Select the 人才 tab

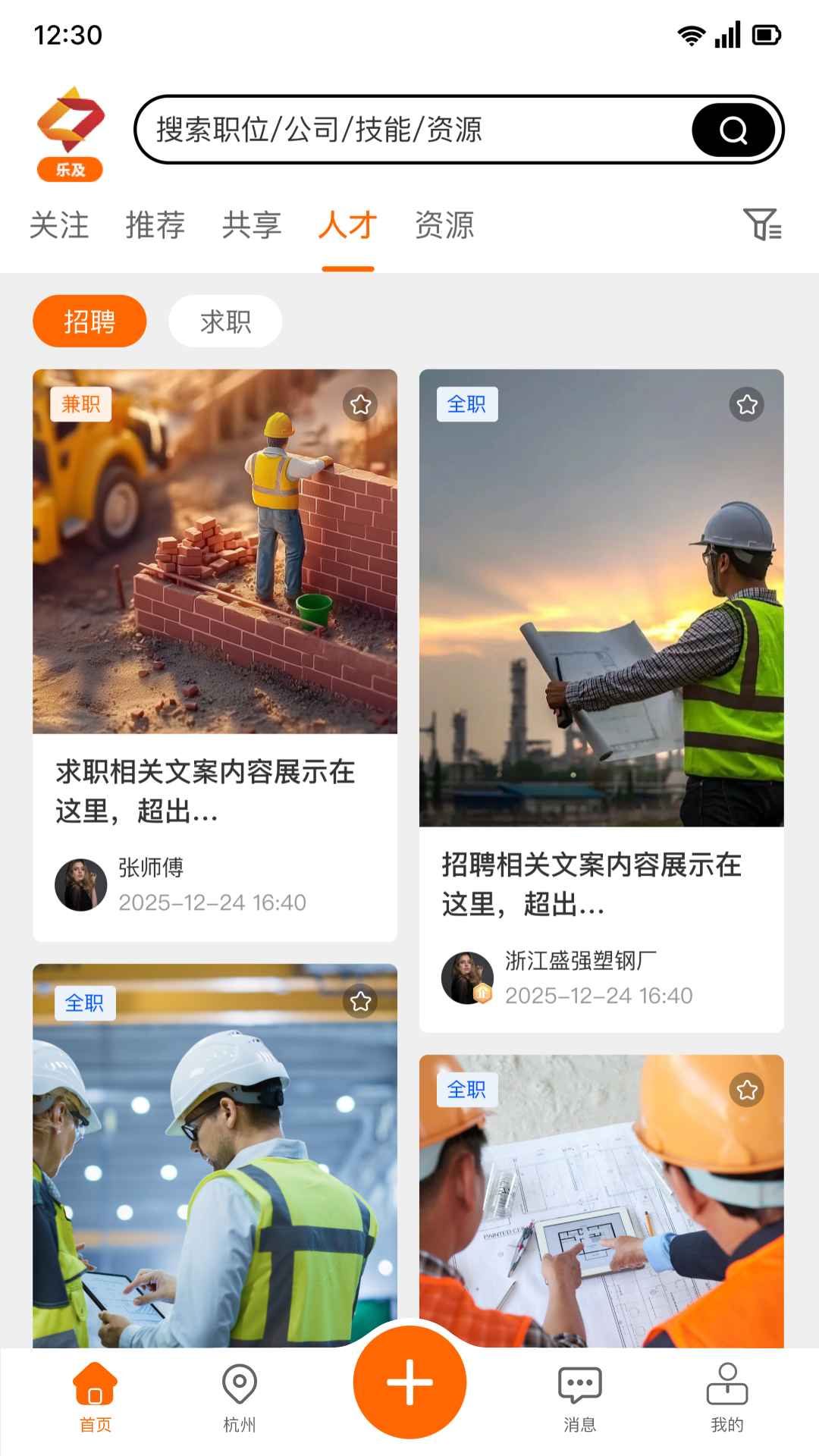coord(348,226)
